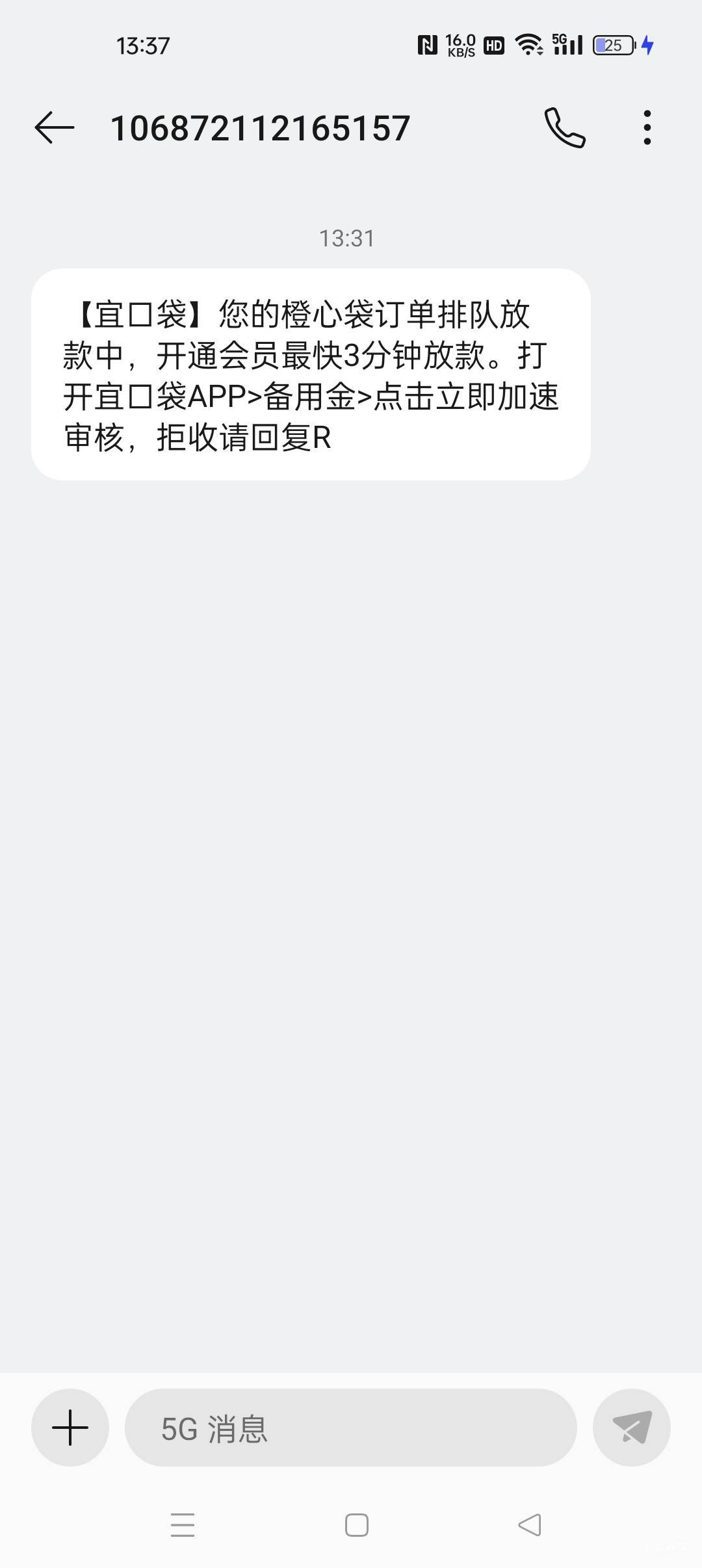Screen dimensions: 702x1568
Task: Focus the 5G 消息 text field
Action: [351, 1428]
